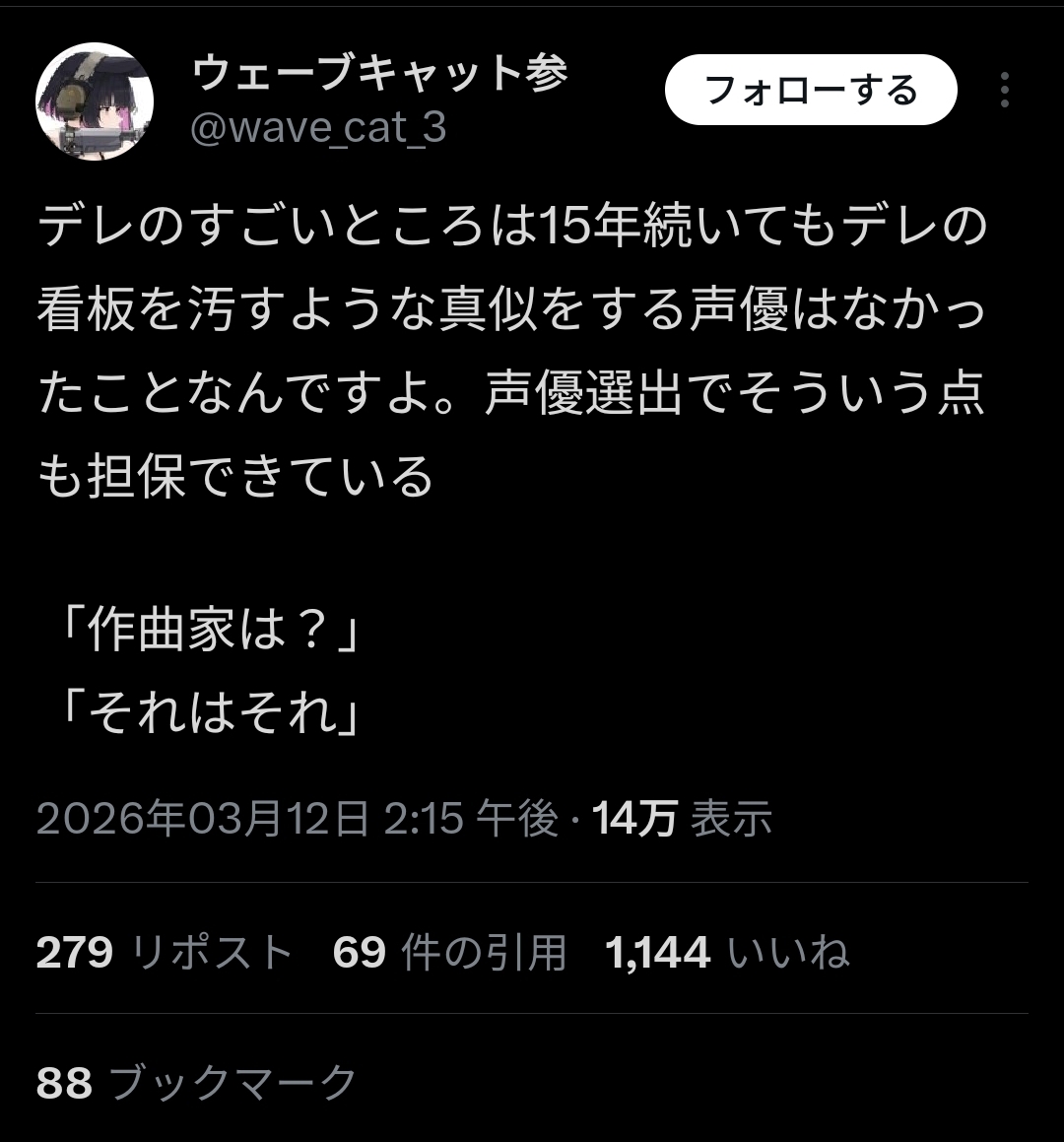Image resolution: width=1064 pixels, height=1142 pixels.
Task: View the 69 件の引用 list
Action: coord(449,953)
